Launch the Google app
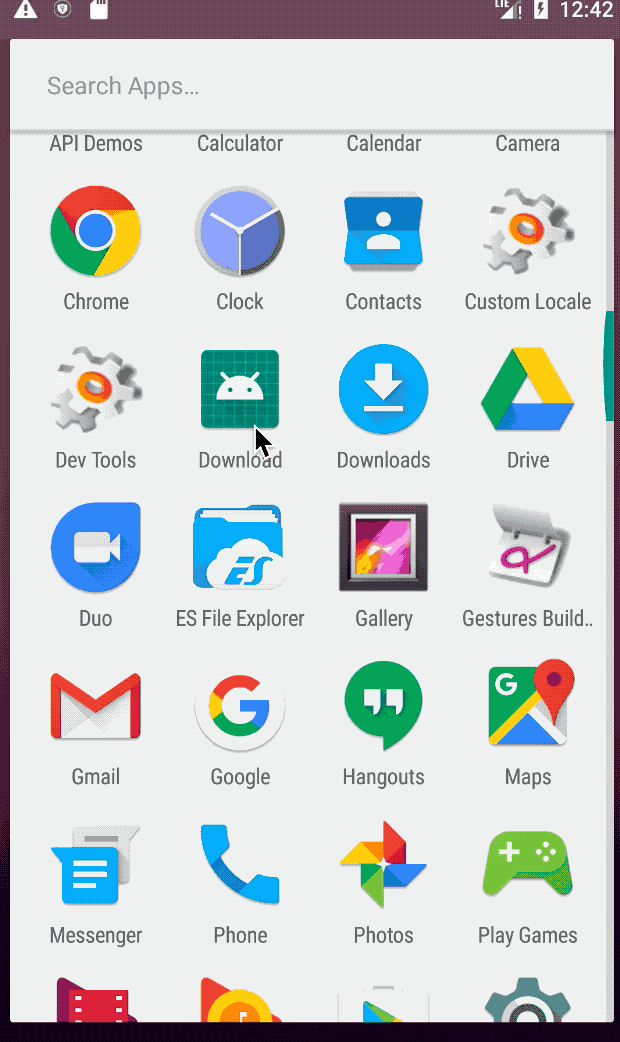620x1042 pixels. pyautogui.click(x=240, y=707)
